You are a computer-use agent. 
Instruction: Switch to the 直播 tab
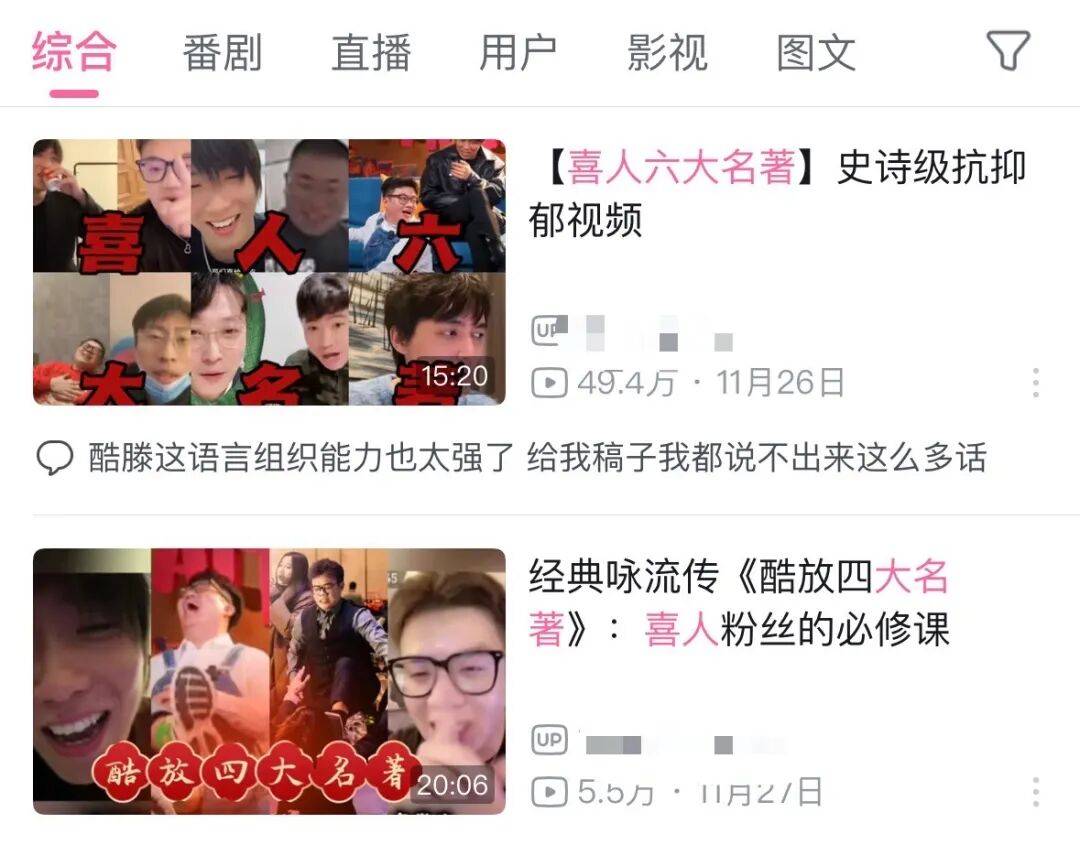[x=371, y=52]
